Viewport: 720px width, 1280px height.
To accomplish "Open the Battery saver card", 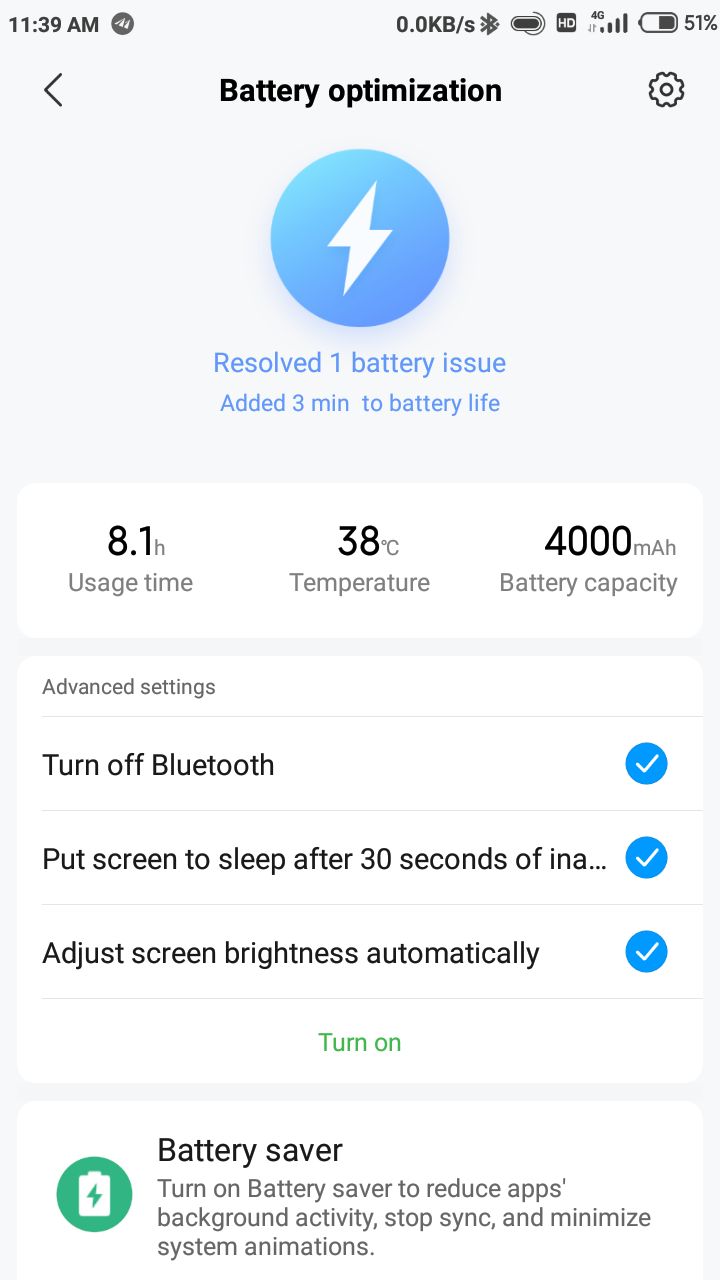I will (360, 1191).
